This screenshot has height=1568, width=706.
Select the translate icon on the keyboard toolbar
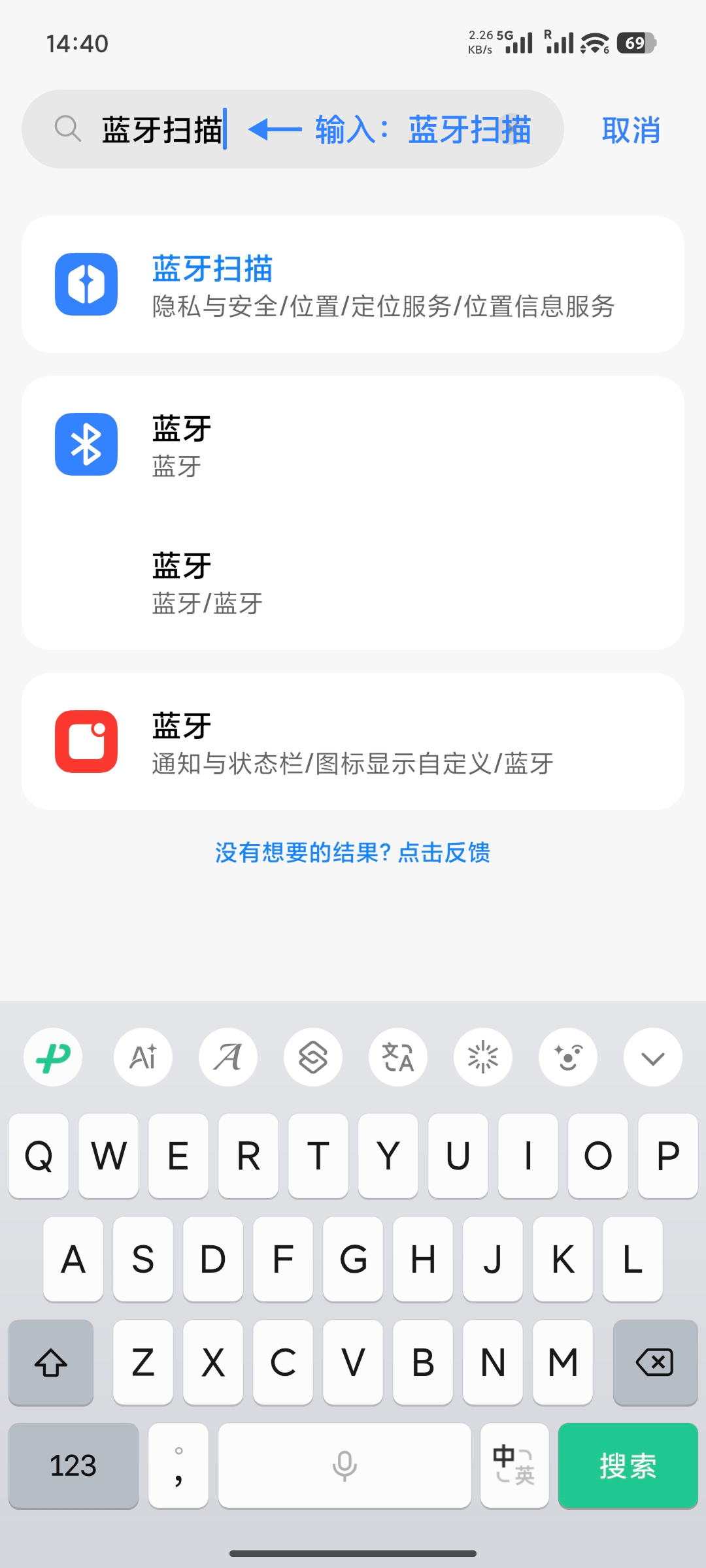[x=398, y=1056]
